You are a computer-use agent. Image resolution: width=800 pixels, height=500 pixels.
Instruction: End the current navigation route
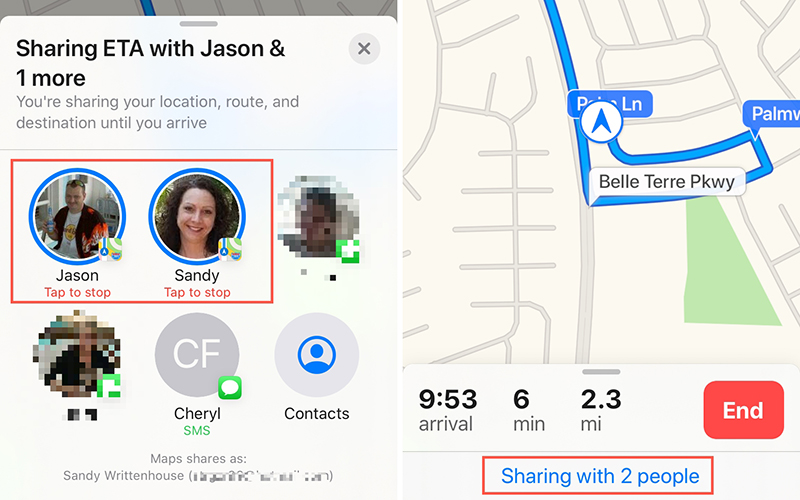[x=743, y=410]
